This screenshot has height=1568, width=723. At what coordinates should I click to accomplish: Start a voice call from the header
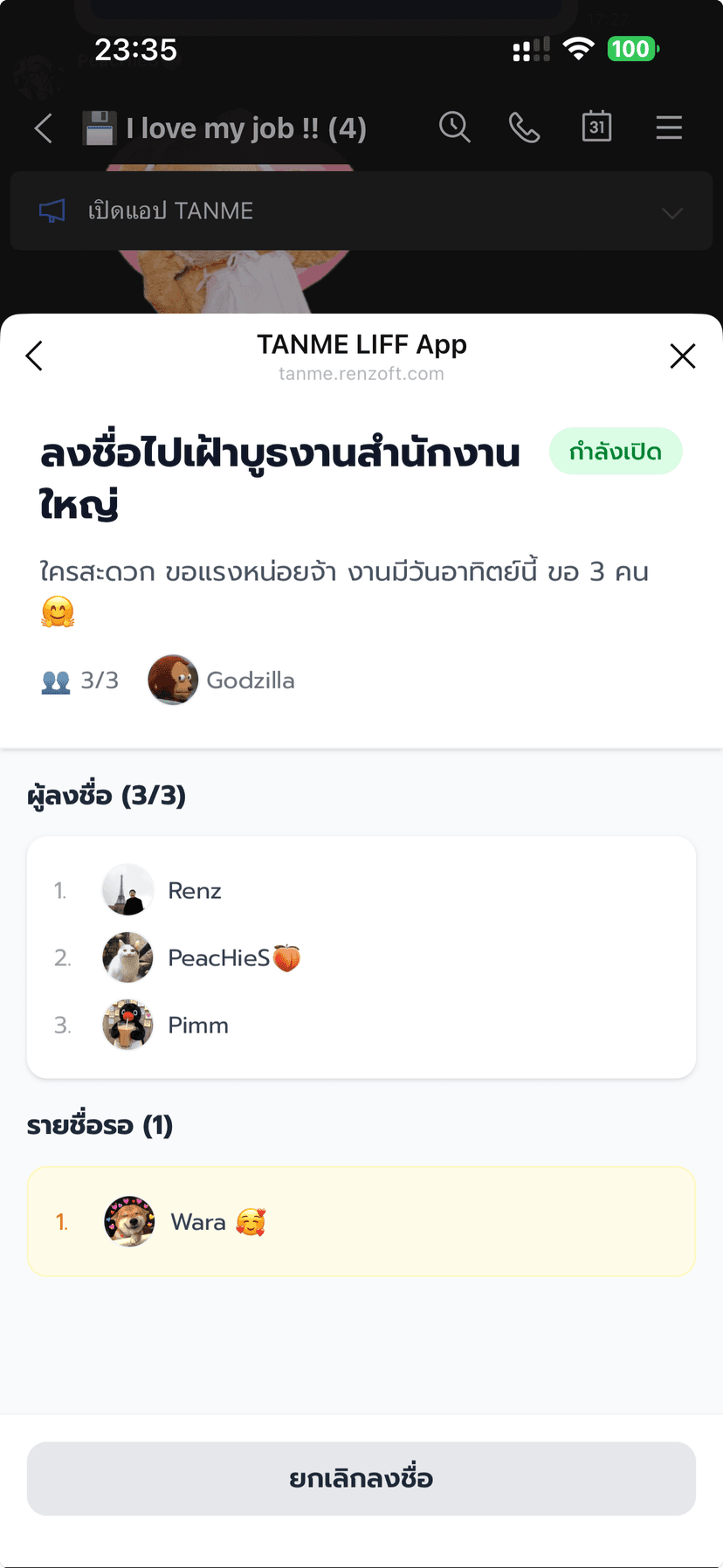point(525,128)
